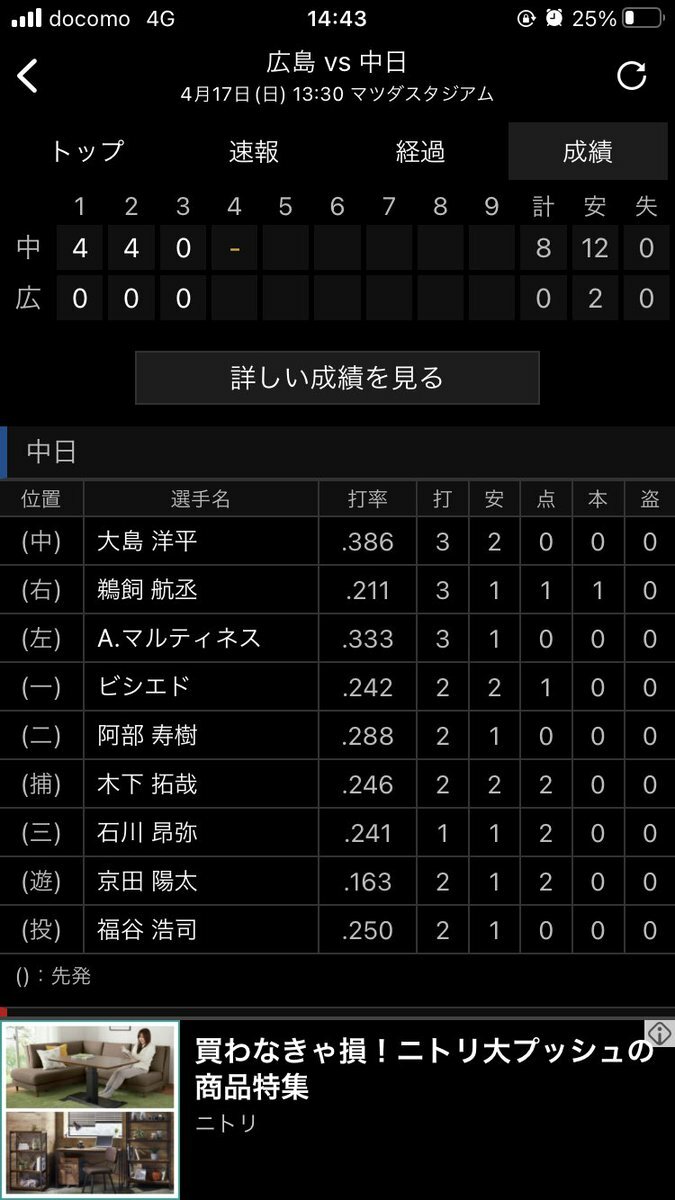
Task: Go back using the arrow icon
Action: (x=28, y=76)
